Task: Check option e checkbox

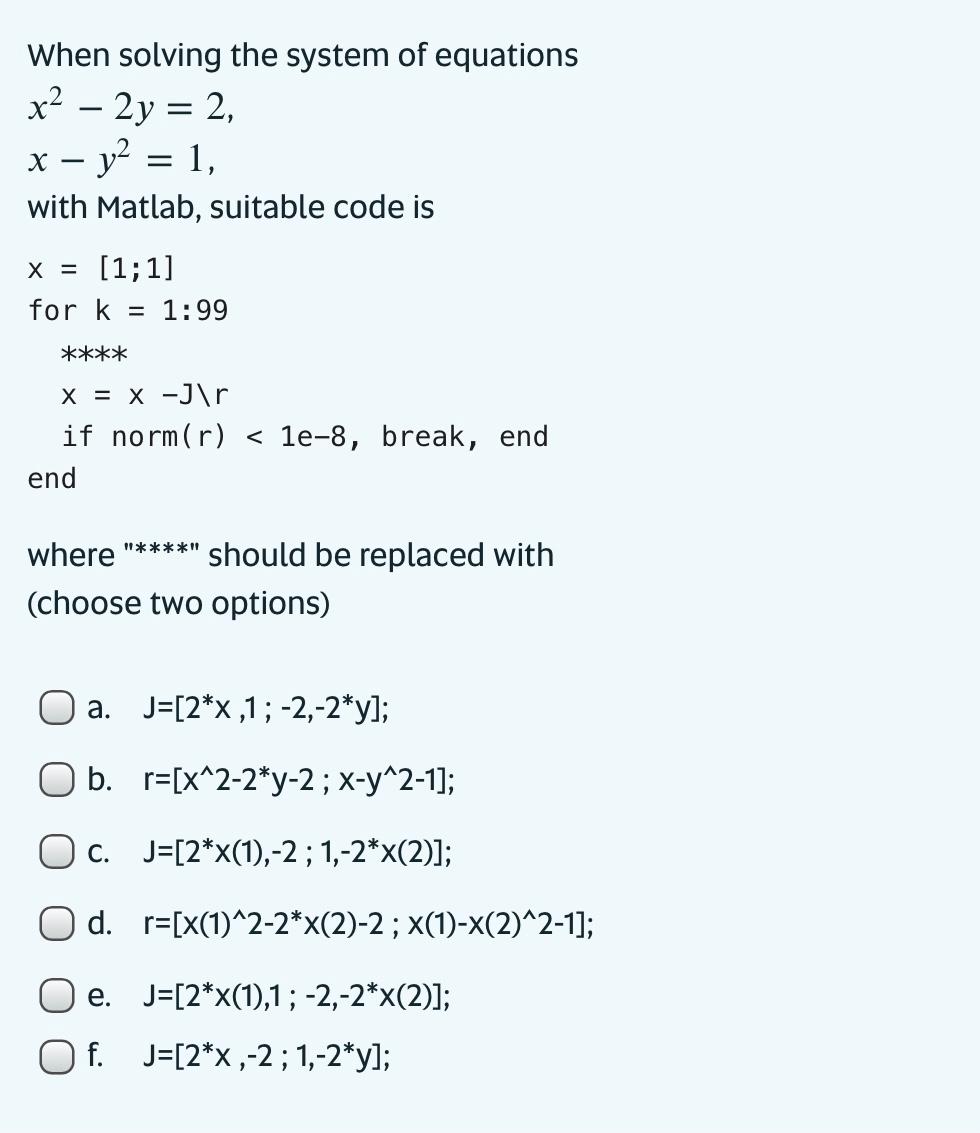Action: pos(57,996)
